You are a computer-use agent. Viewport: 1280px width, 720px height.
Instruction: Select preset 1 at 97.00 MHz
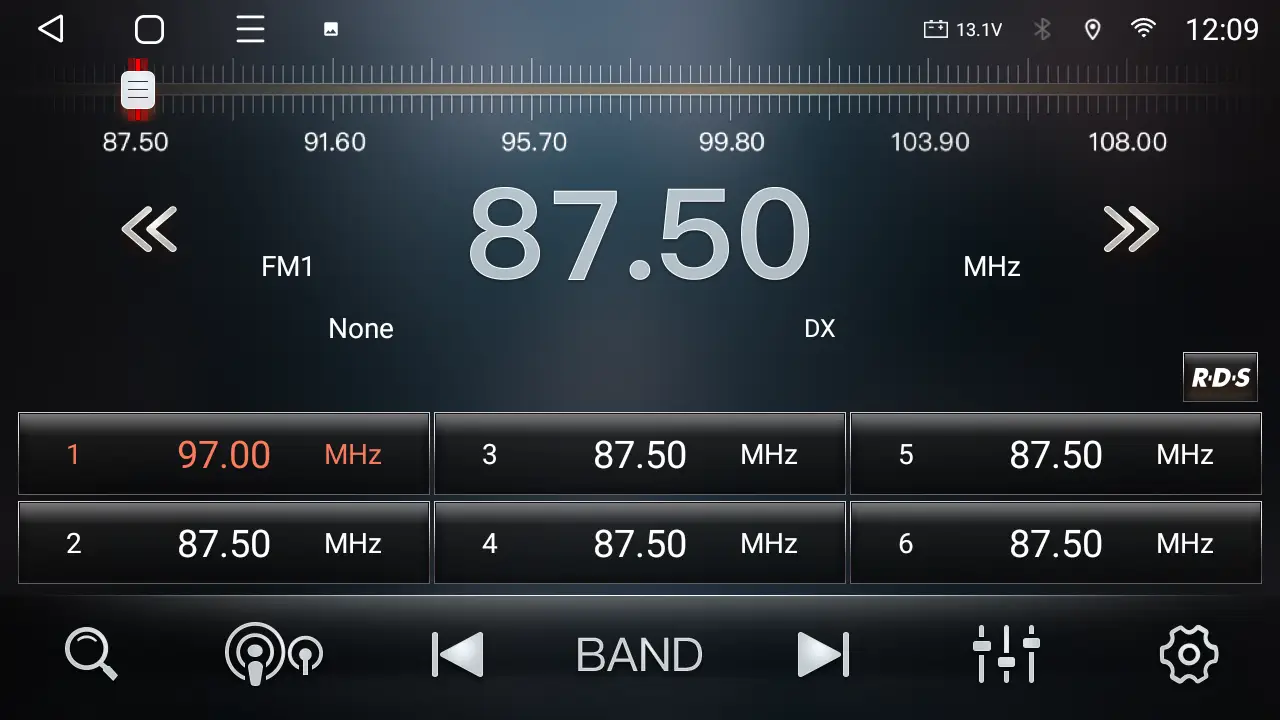(x=224, y=454)
